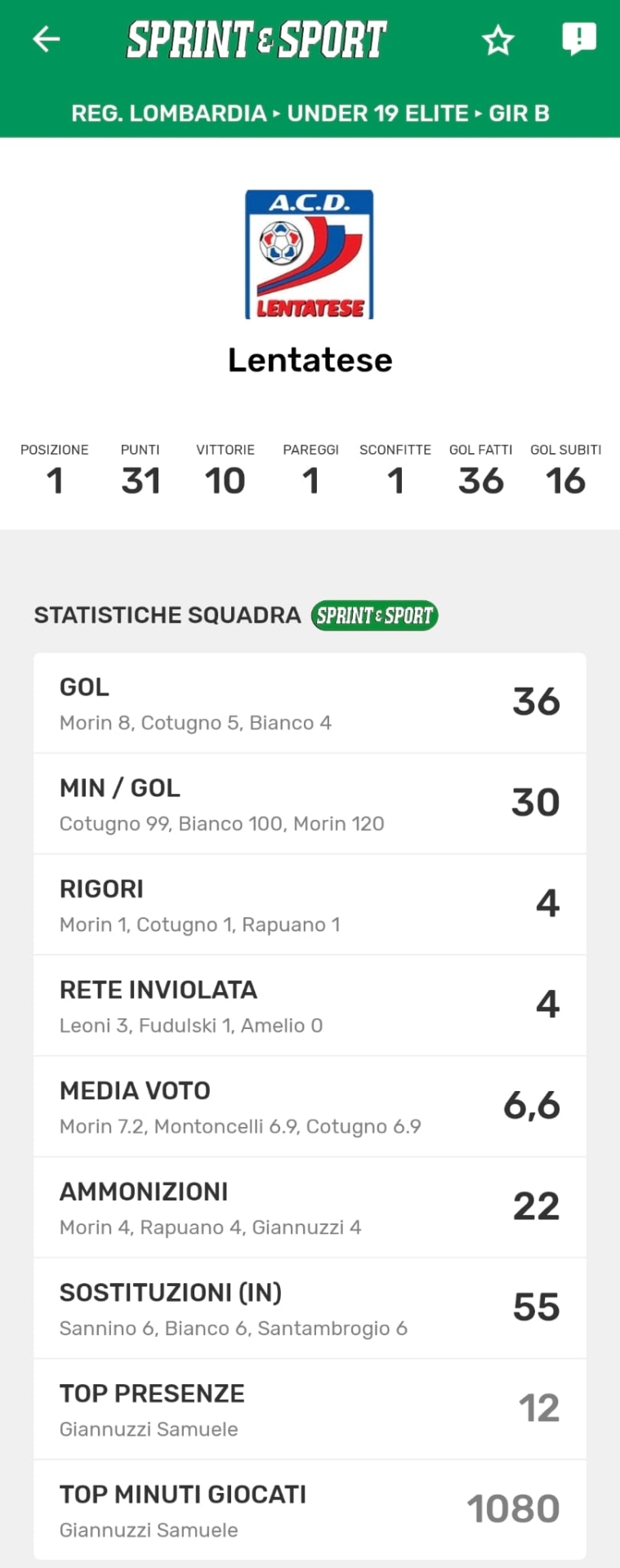The image size is (620, 1568).
Task: Open the report-a-problem speech bubble icon
Action: click(x=579, y=38)
